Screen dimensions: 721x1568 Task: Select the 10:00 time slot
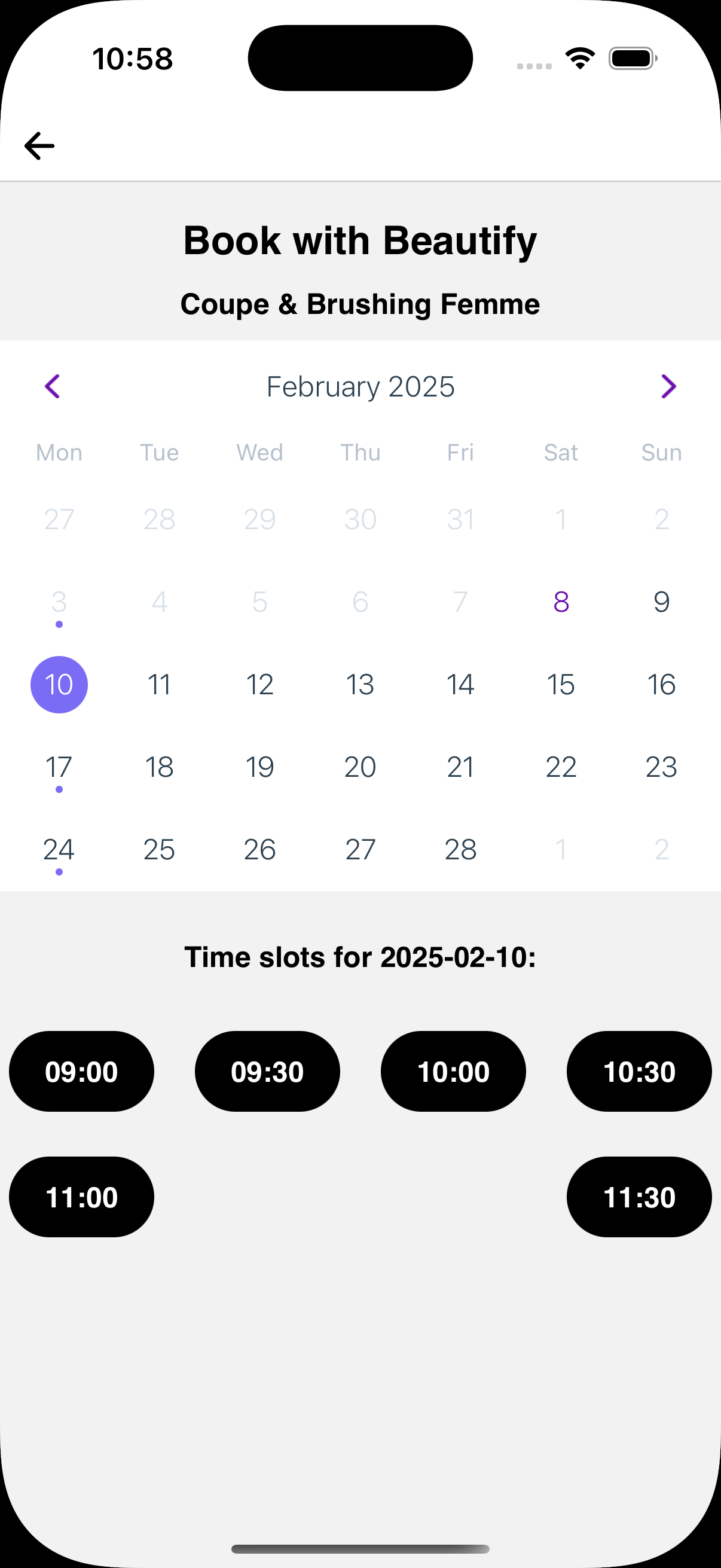pos(453,1071)
